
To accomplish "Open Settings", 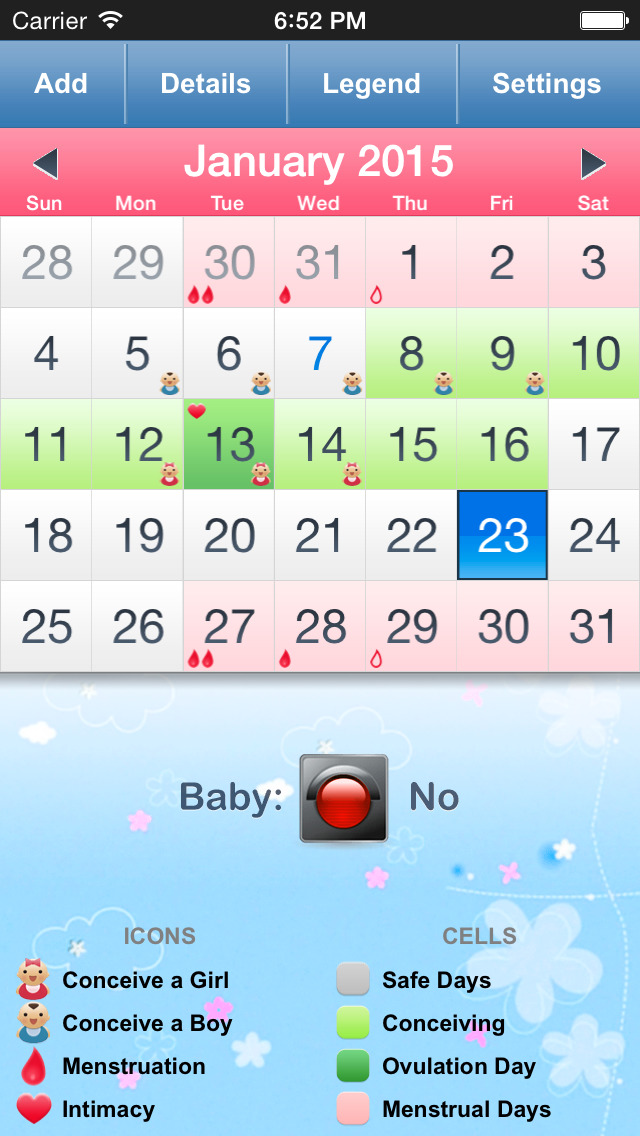I will click(x=547, y=84).
